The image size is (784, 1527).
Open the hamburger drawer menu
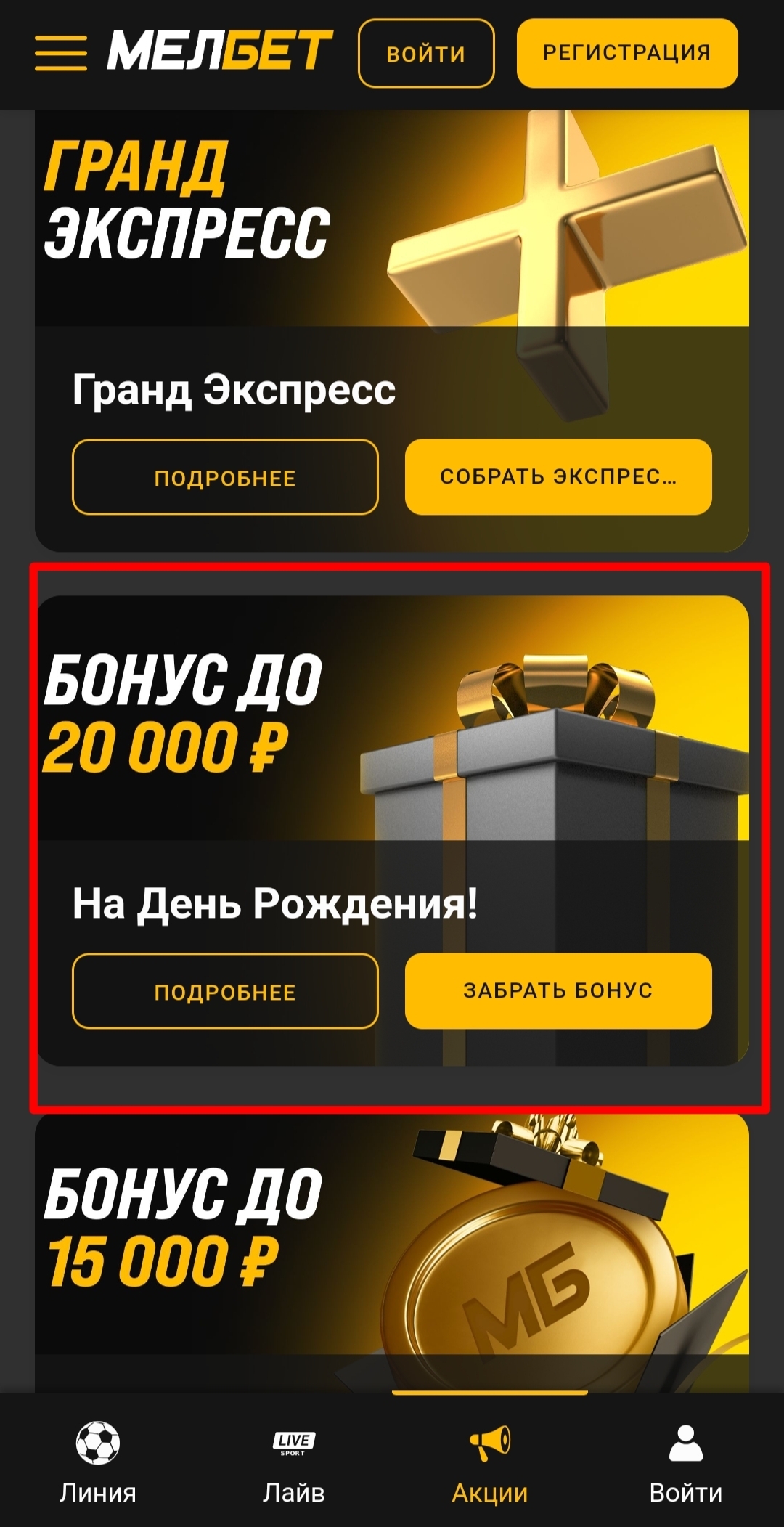click(x=60, y=53)
